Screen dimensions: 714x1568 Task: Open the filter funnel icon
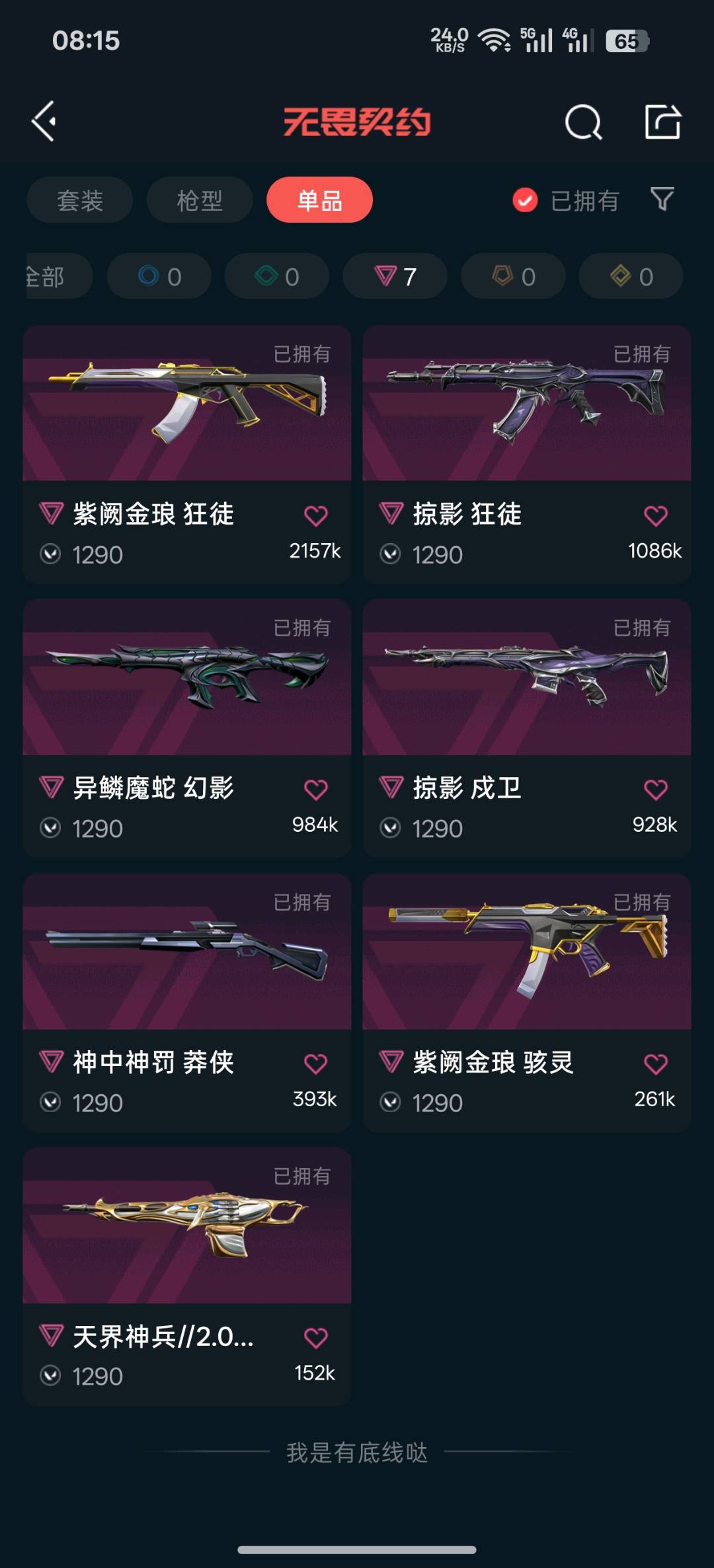662,199
